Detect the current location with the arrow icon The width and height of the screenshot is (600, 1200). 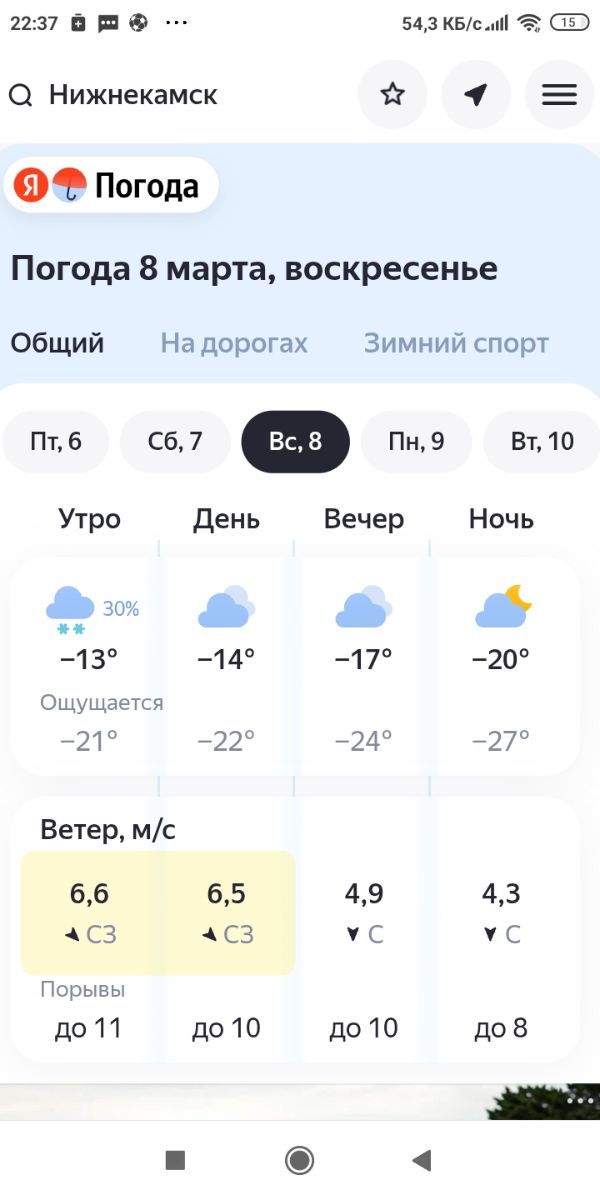click(476, 95)
